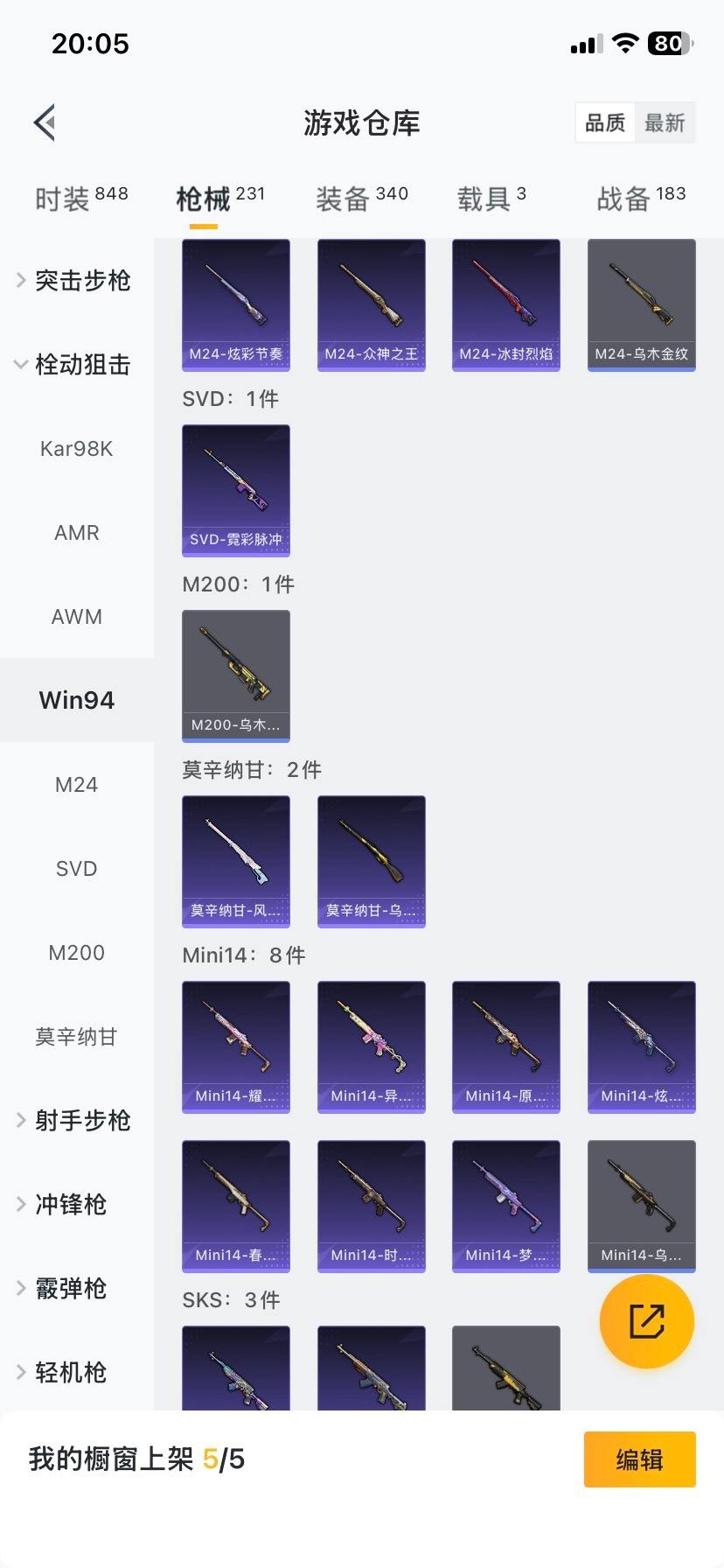Sort inventory by 最新

coord(665,122)
